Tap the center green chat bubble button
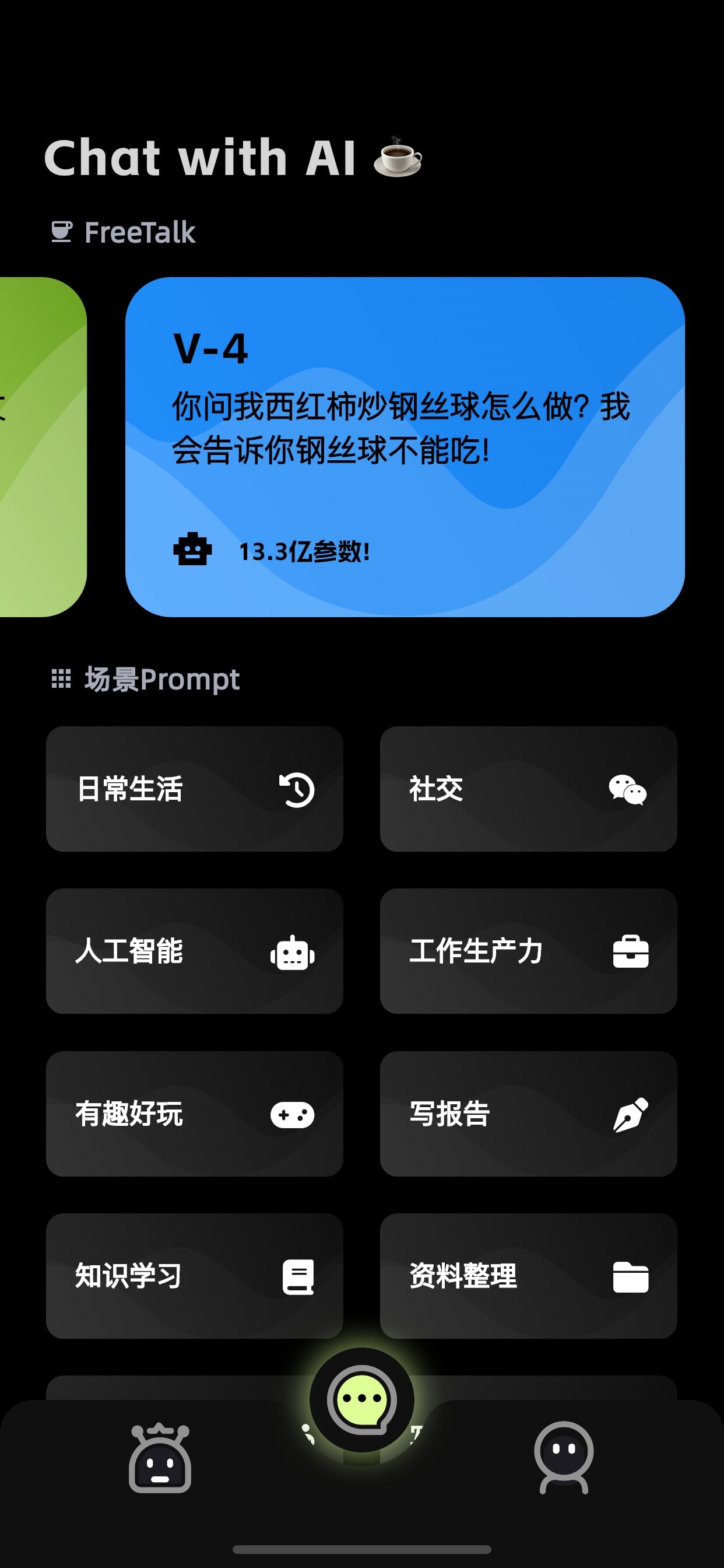This screenshot has width=724, height=1568. pos(362,1399)
